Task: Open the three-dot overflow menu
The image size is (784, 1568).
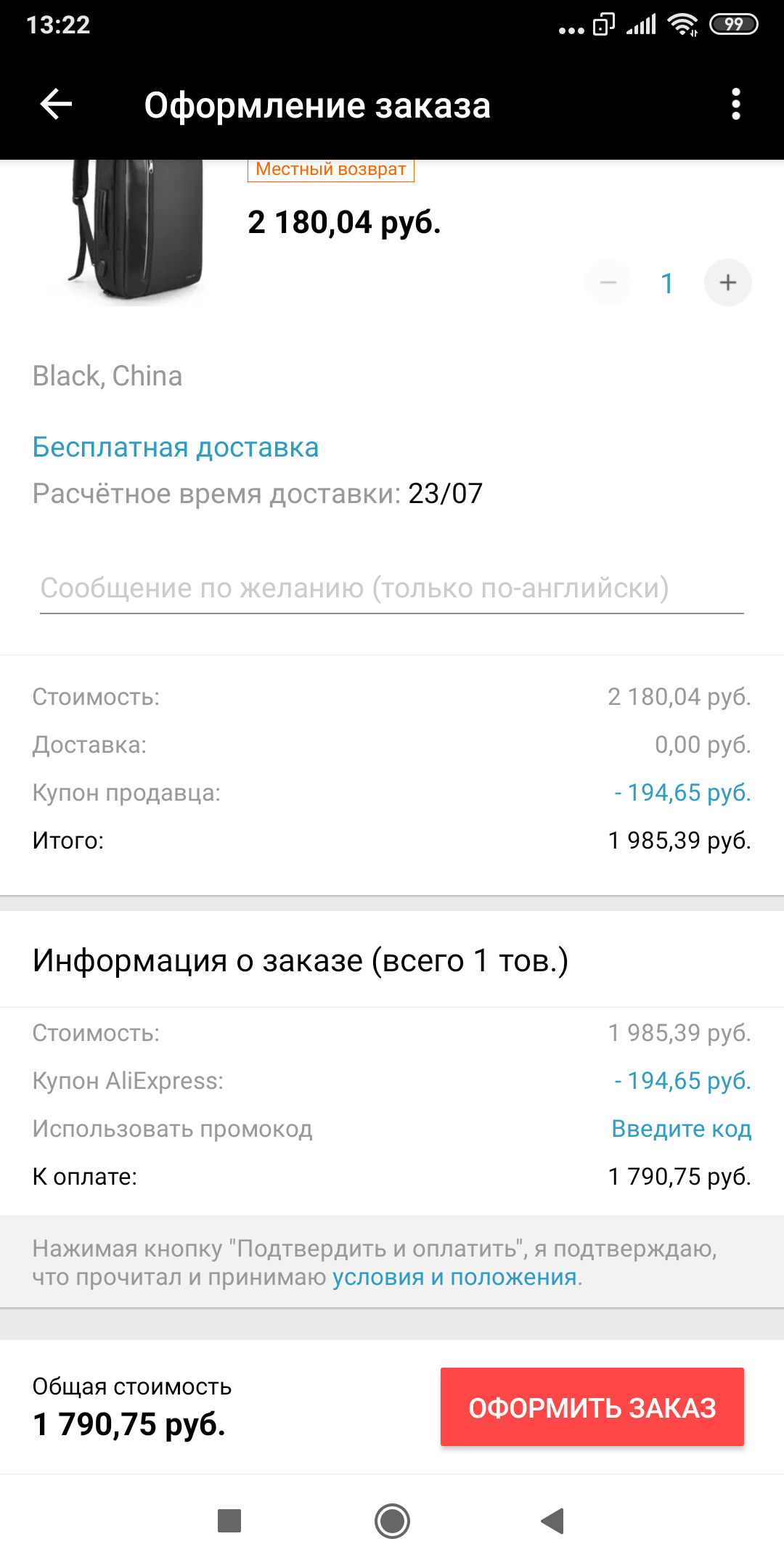Action: [x=736, y=105]
